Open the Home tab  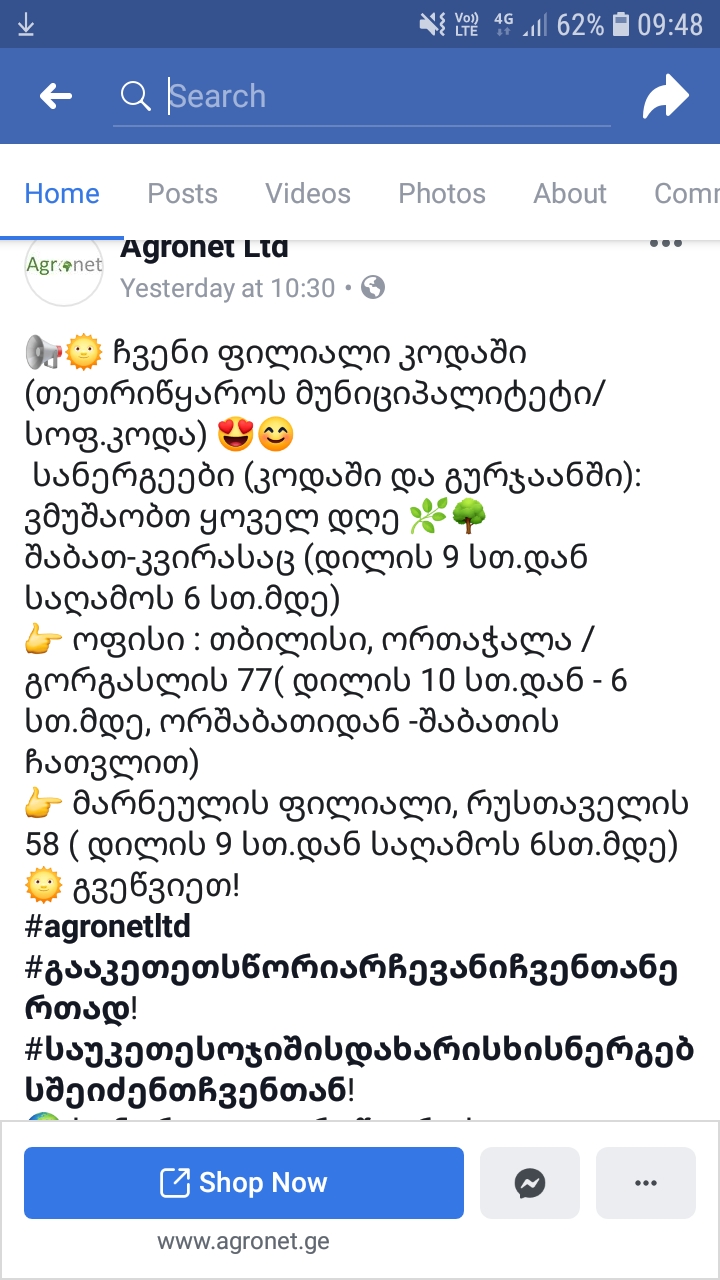(62, 193)
